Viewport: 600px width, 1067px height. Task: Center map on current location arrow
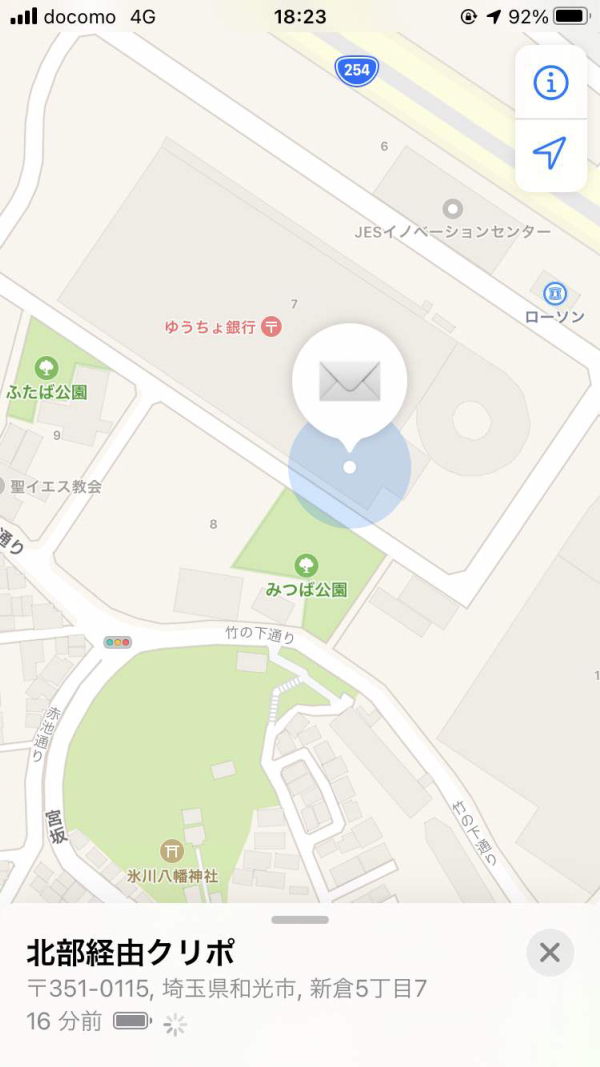[x=550, y=153]
